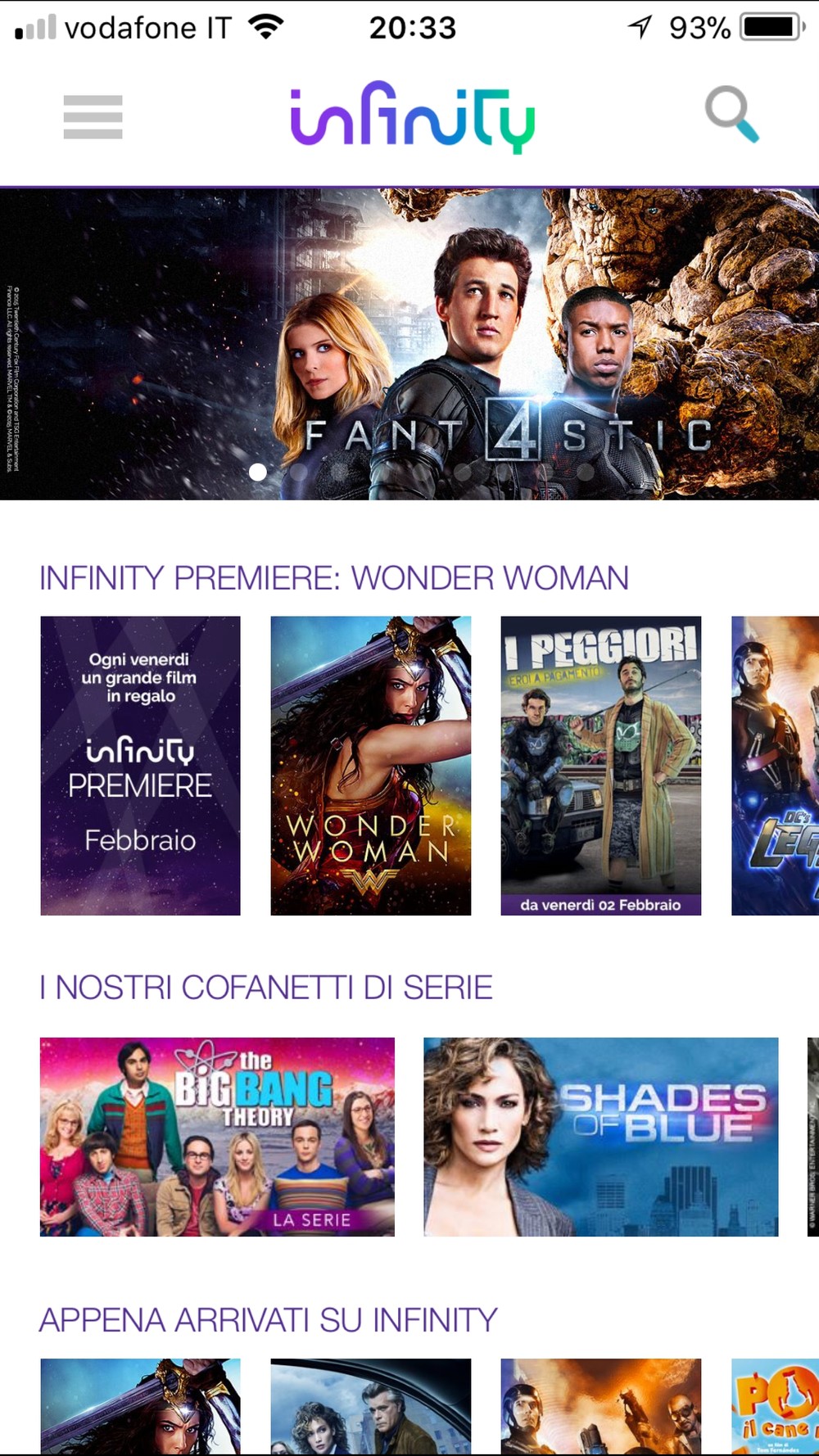Open the I Peggiori movie poster
The height and width of the screenshot is (1456, 819).
pyautogui.click(x=601, y=766)
